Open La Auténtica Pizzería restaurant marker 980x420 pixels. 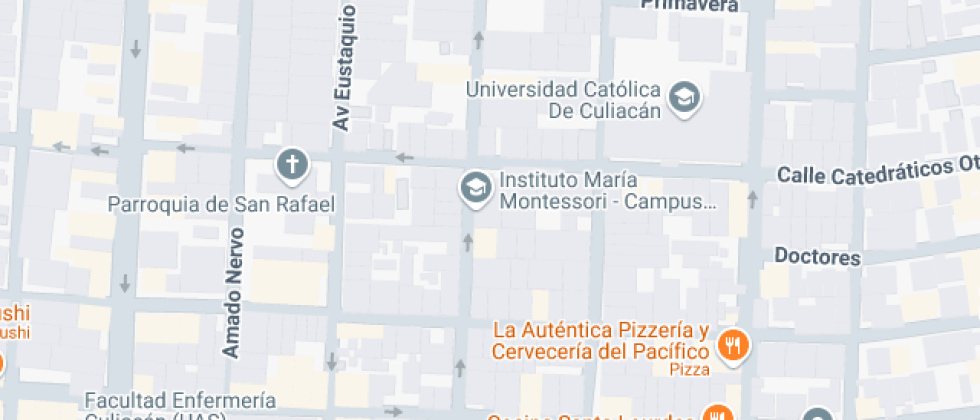(x=734, y=346)
